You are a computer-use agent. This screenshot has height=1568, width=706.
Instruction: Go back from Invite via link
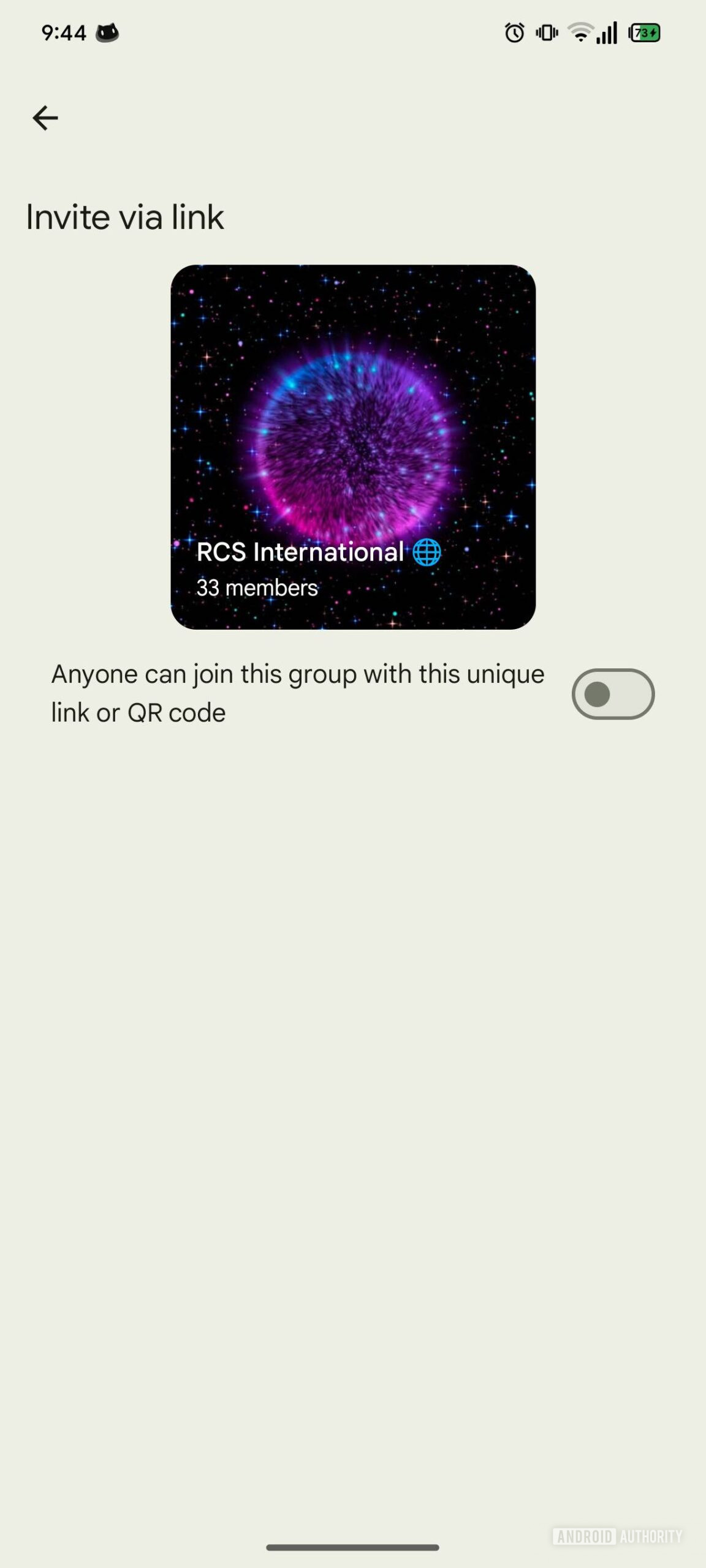point(45,118)
